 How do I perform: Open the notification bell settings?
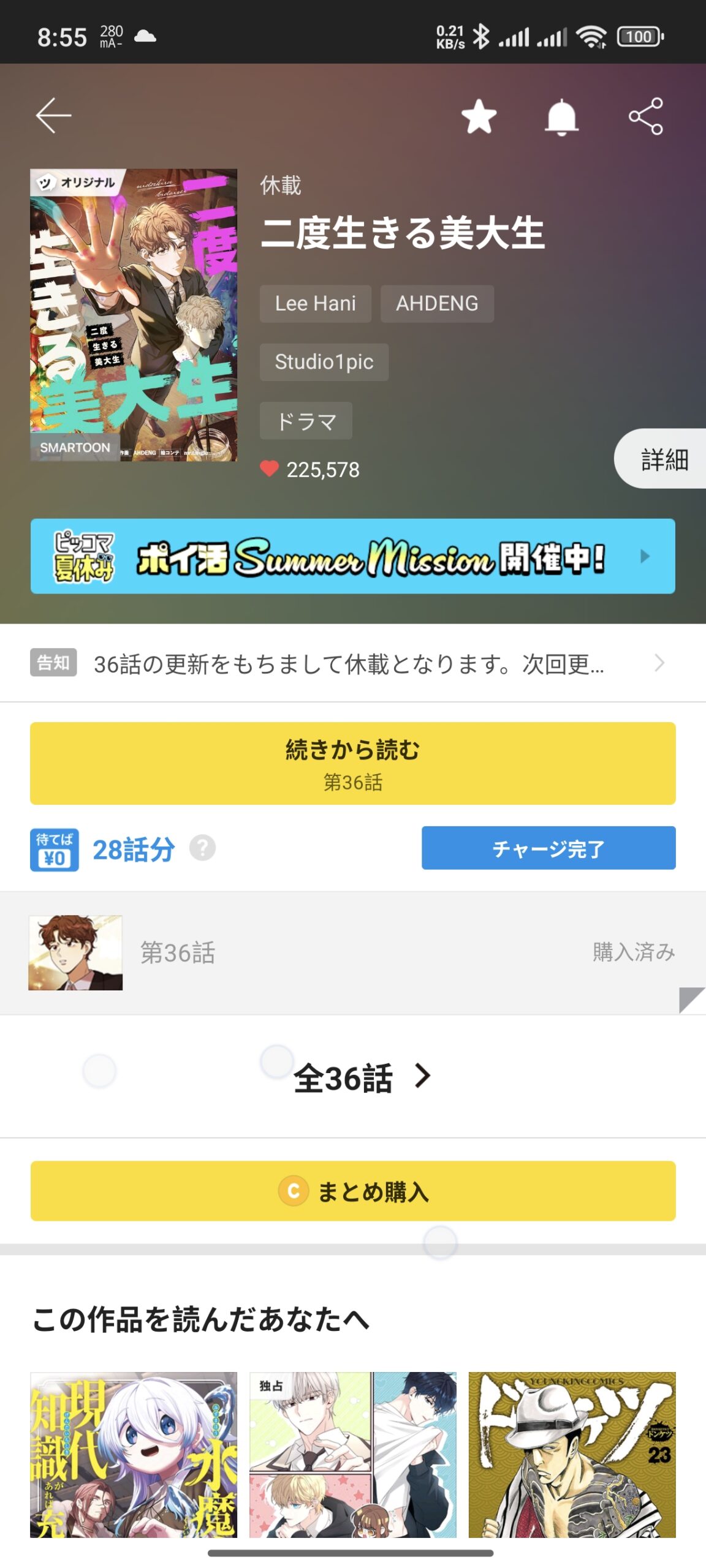tap(561, 116)
